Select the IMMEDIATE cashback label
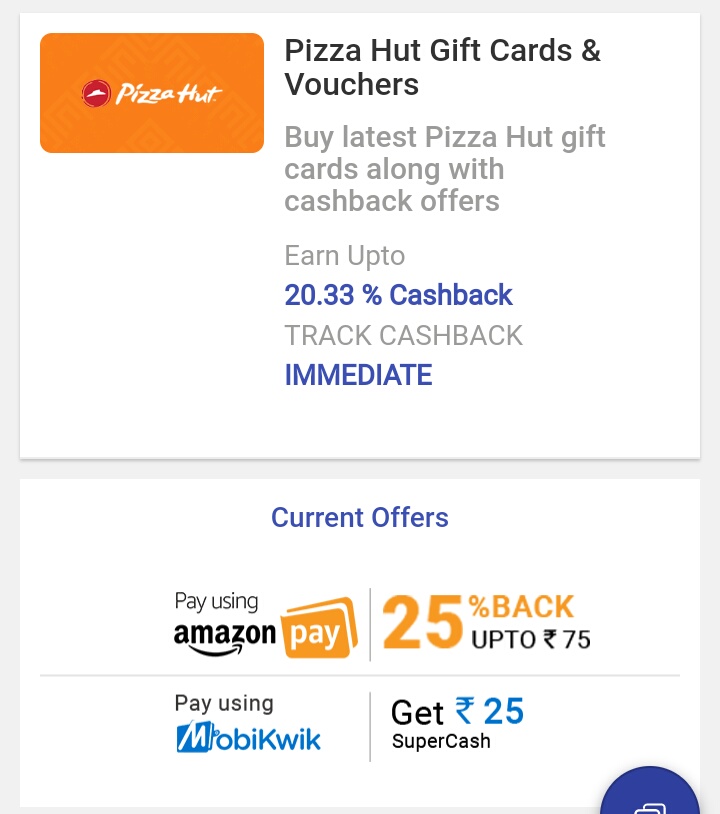This screenshot has height=814, width=720. (358, 375)
